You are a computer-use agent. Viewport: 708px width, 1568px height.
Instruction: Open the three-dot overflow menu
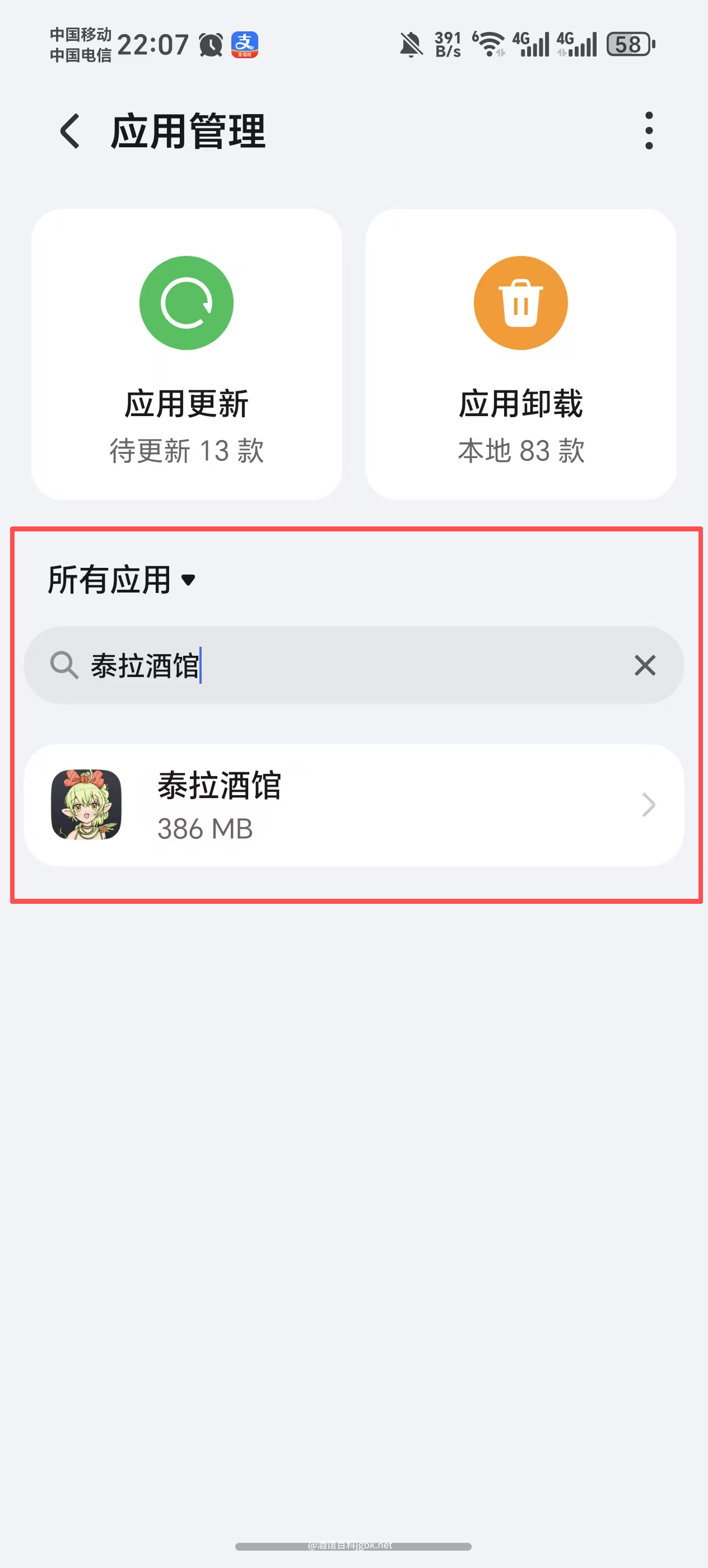649,130
